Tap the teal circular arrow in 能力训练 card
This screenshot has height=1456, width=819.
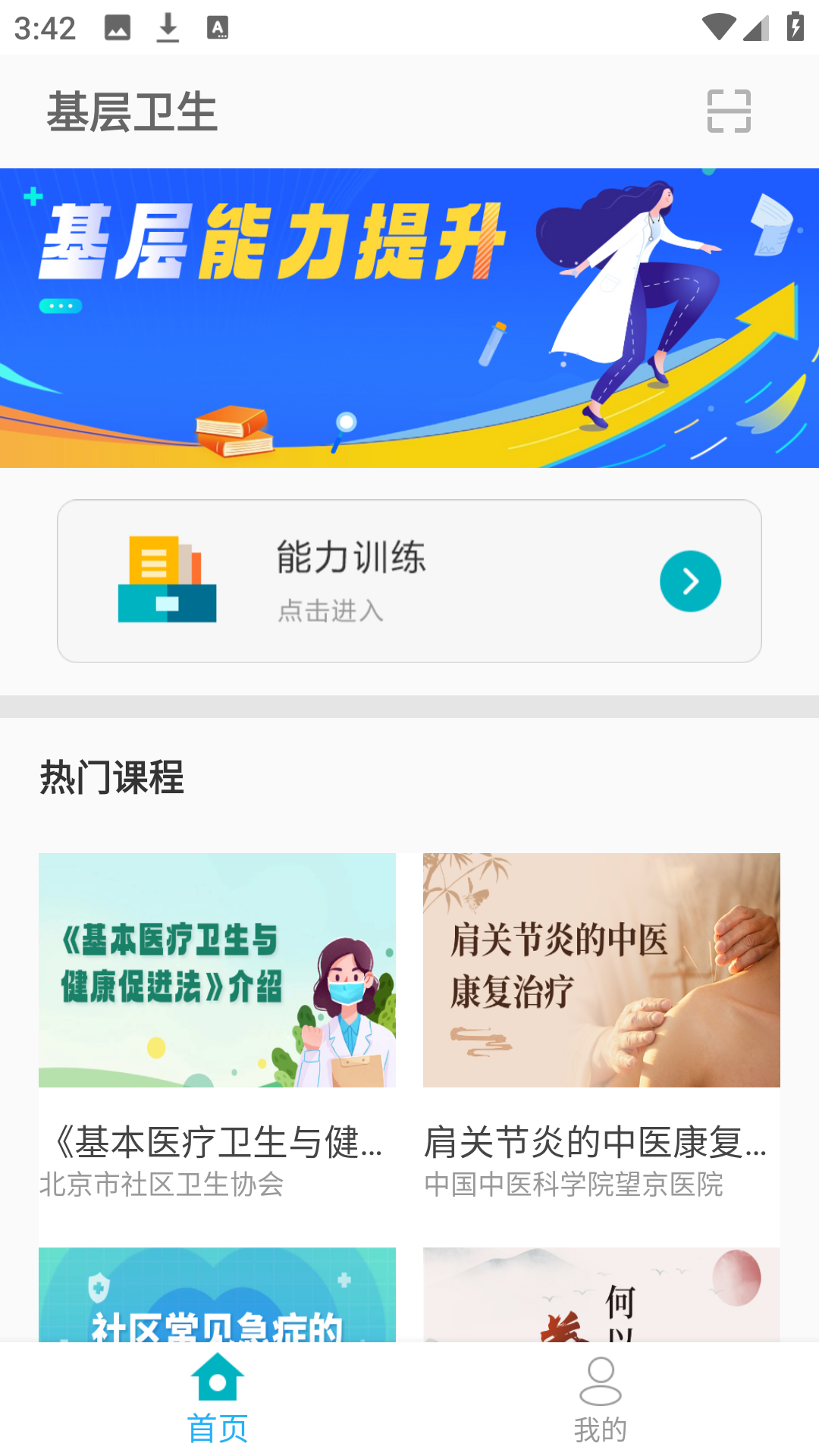689,581
